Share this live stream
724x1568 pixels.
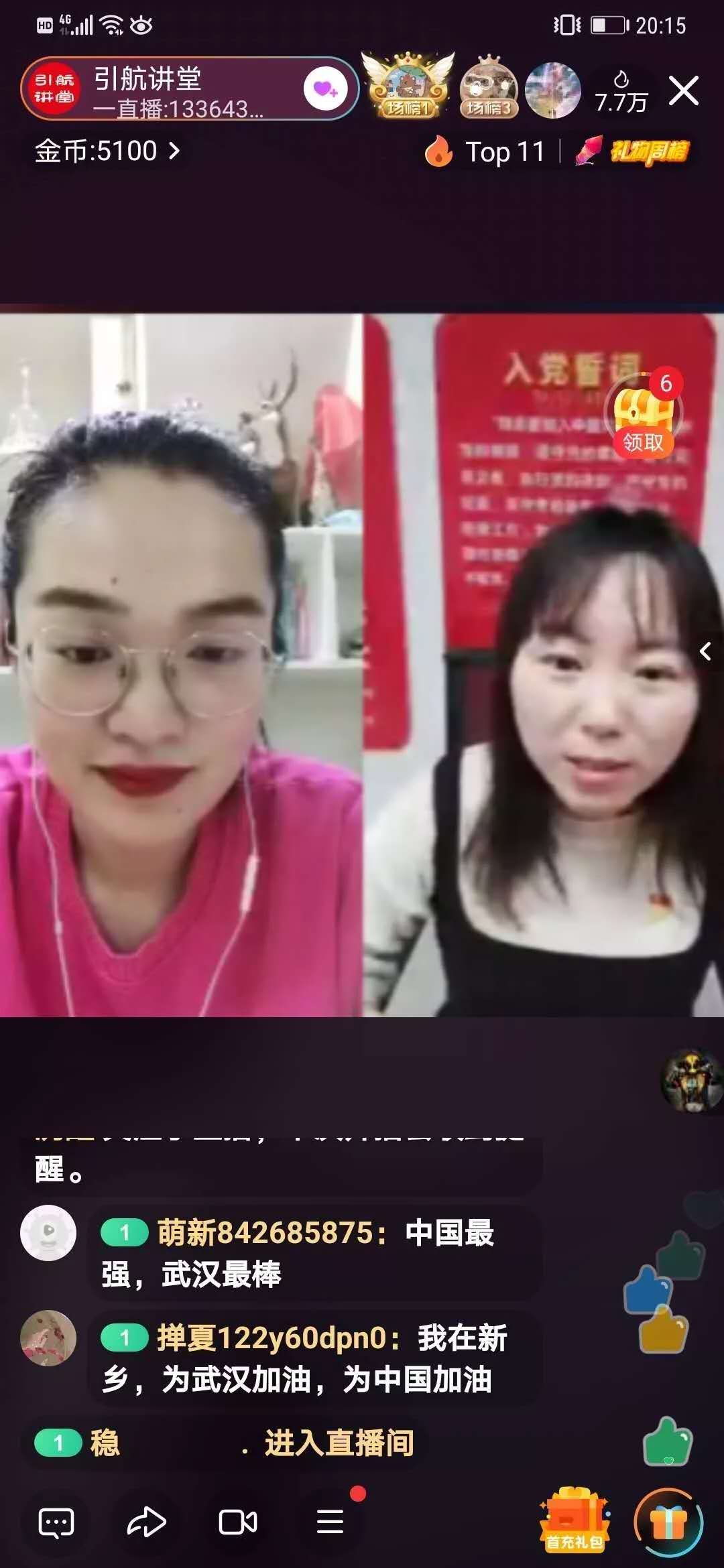point(147,1522)
